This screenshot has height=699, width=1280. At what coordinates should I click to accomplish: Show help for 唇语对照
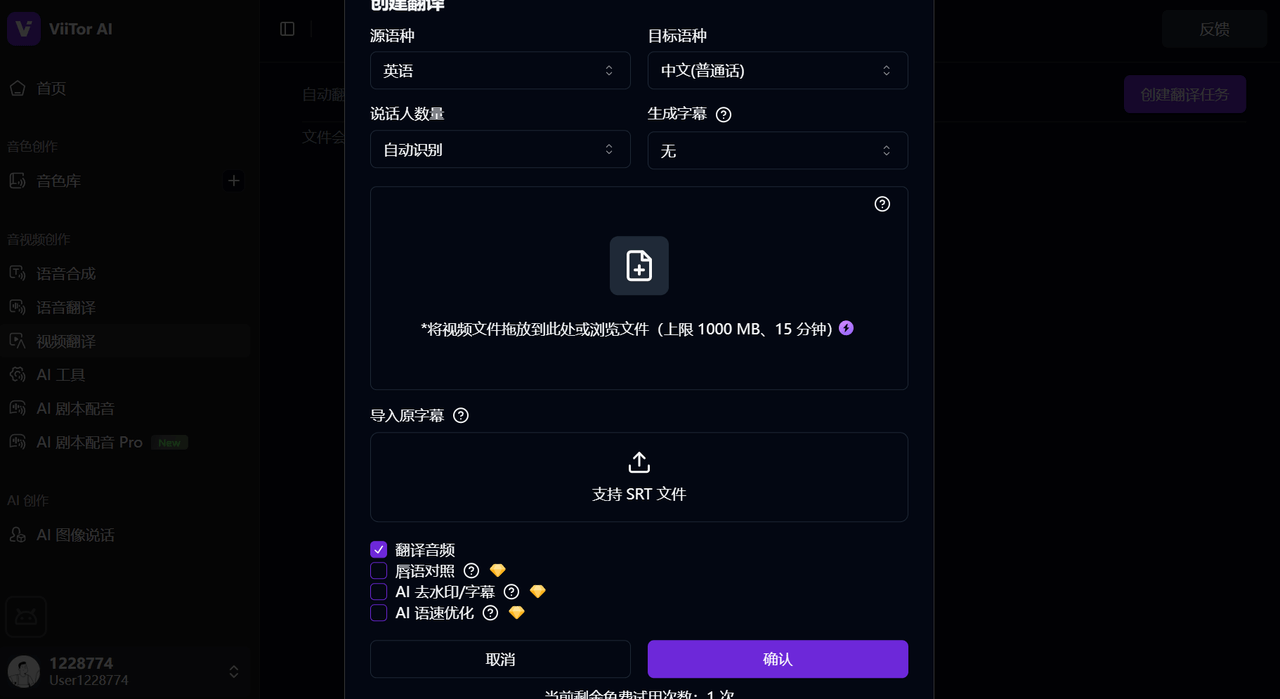click(472, 571)
